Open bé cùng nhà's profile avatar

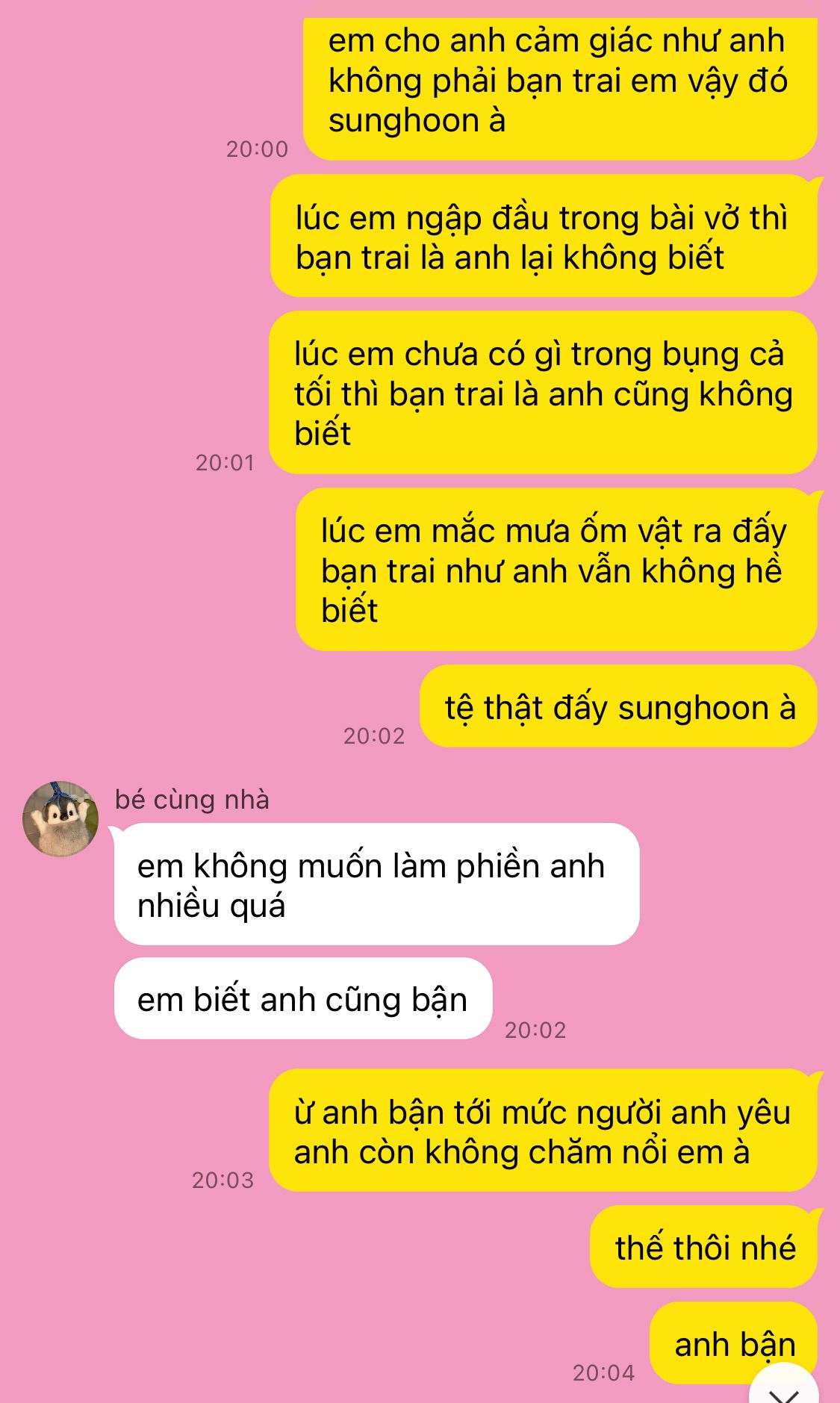(x=60, y=818)
